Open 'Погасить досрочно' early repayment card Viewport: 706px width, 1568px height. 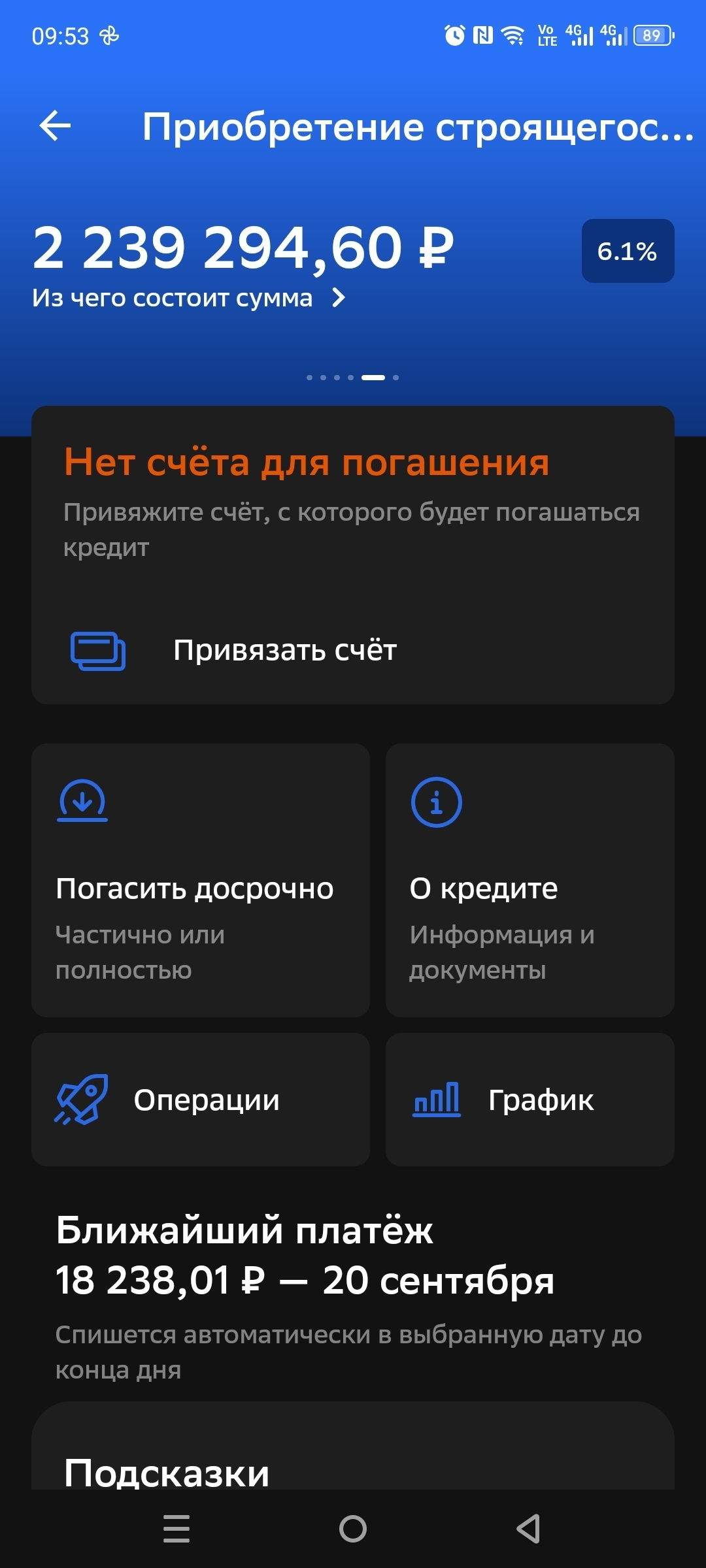click(x=200, y=879)
